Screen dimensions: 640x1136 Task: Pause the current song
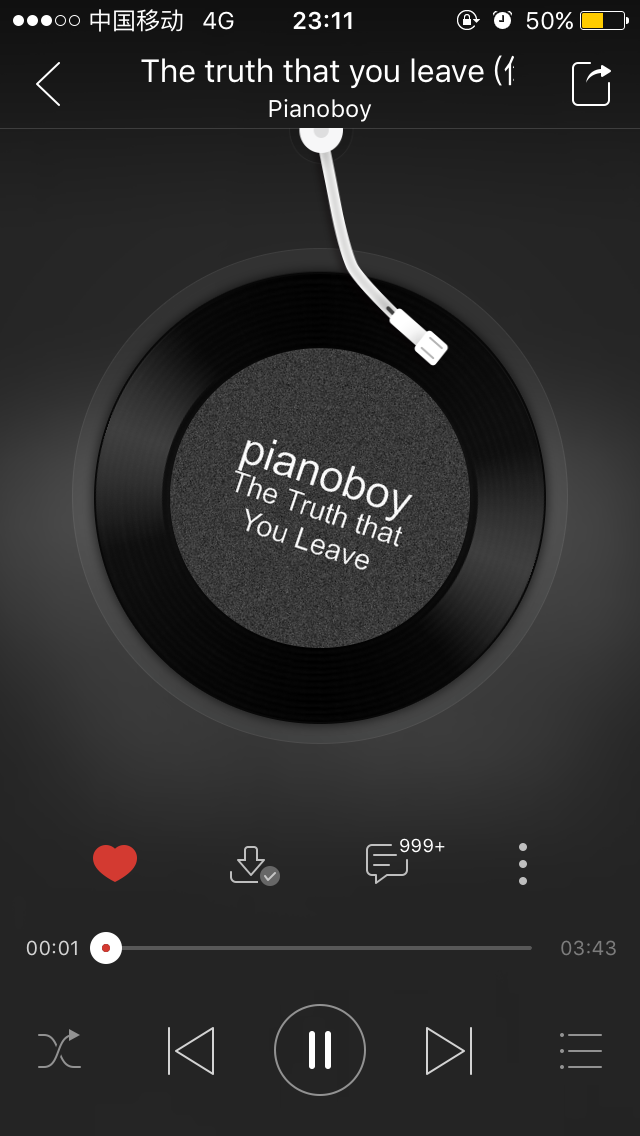320,1050
